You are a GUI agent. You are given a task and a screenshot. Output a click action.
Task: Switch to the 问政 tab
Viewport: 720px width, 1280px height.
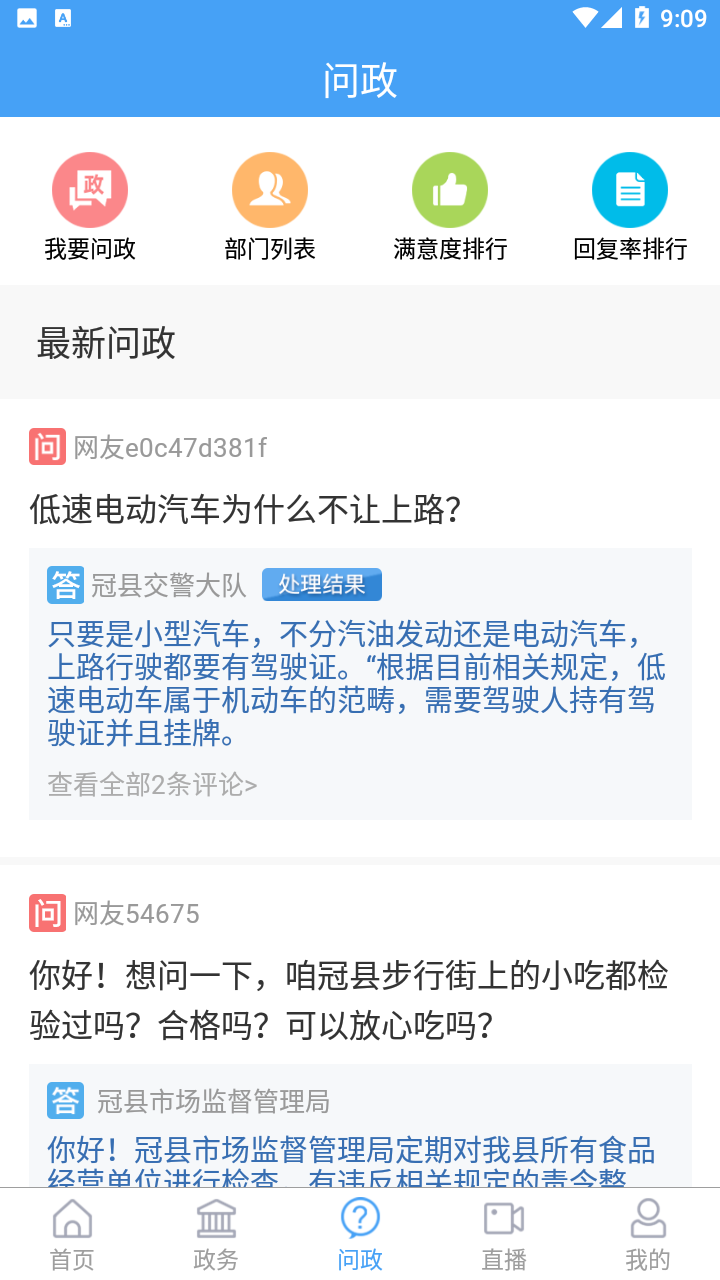click(360, 1232)
